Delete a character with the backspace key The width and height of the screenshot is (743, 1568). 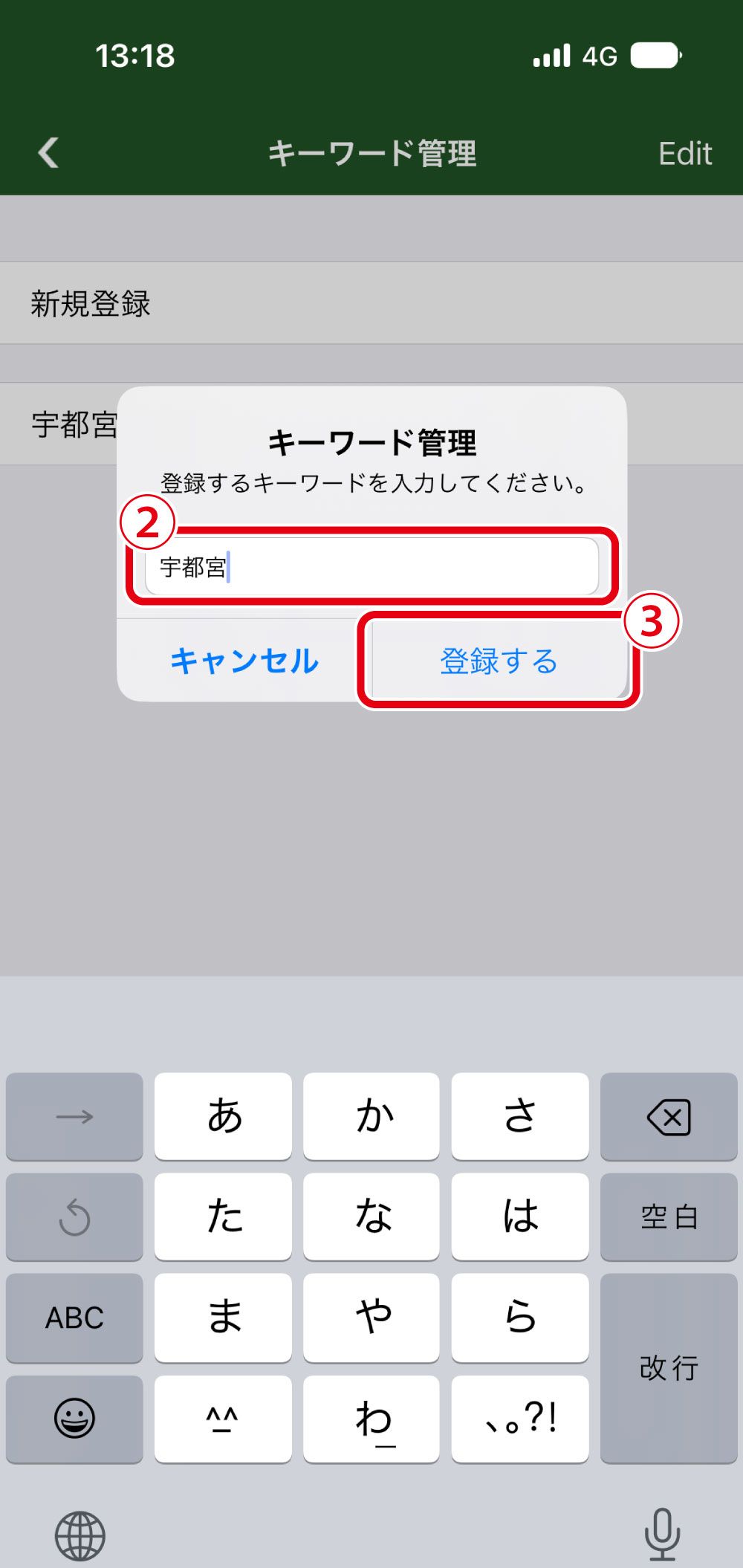669,1116
